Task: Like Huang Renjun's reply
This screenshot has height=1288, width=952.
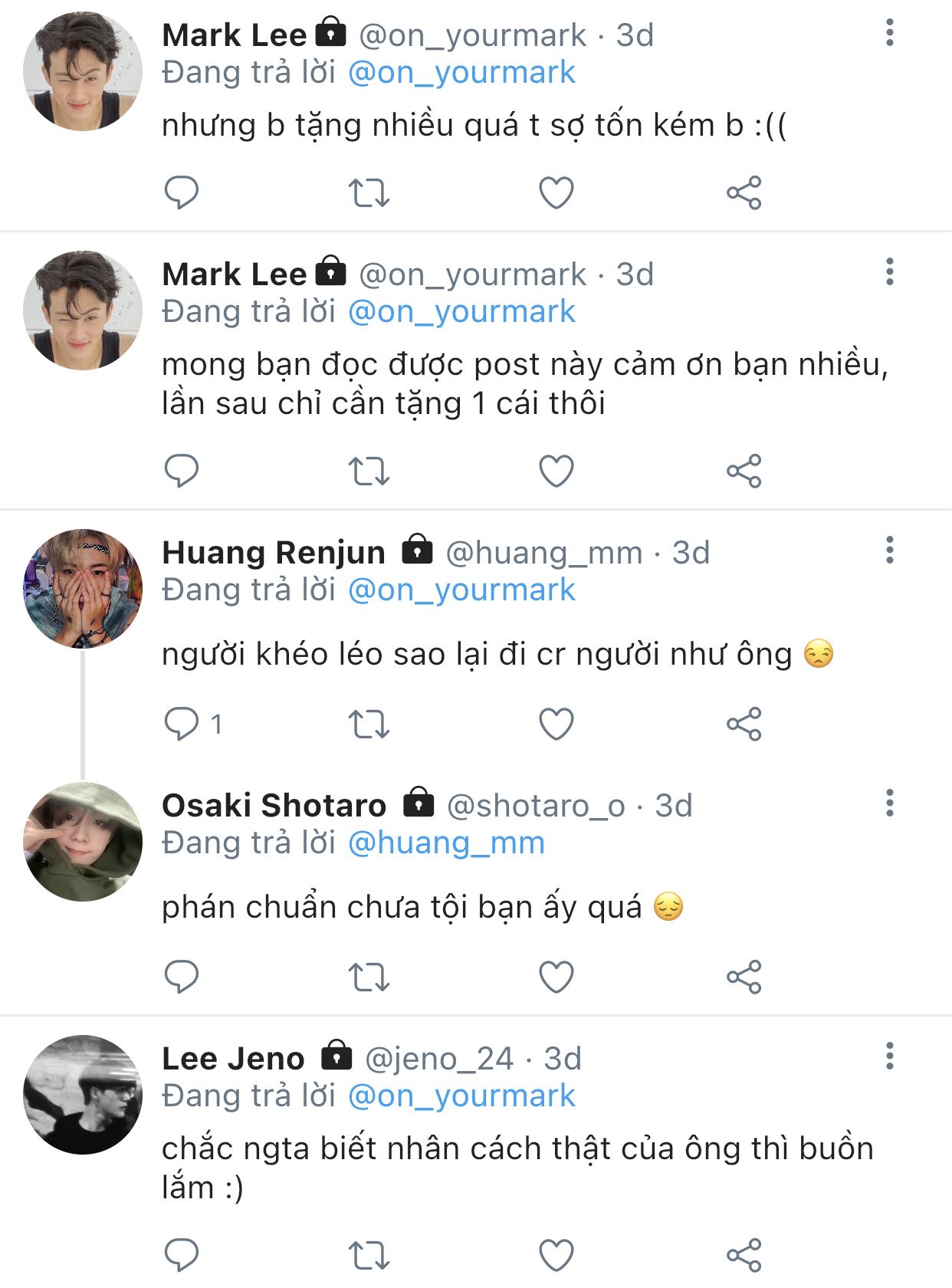Action: [556, 724]
